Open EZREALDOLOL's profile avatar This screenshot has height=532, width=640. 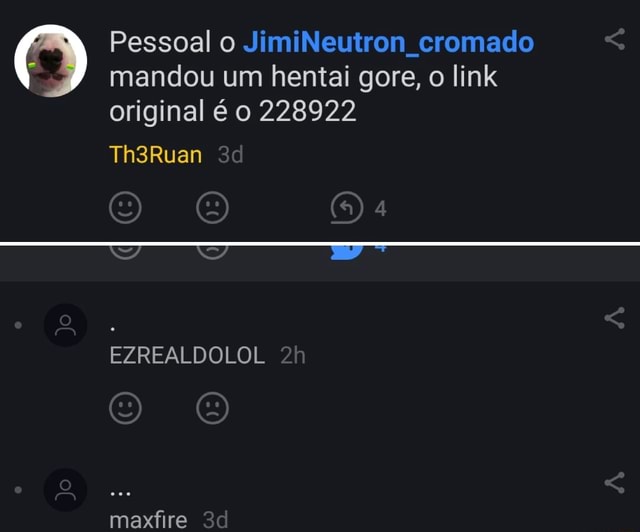pos(66,326)
